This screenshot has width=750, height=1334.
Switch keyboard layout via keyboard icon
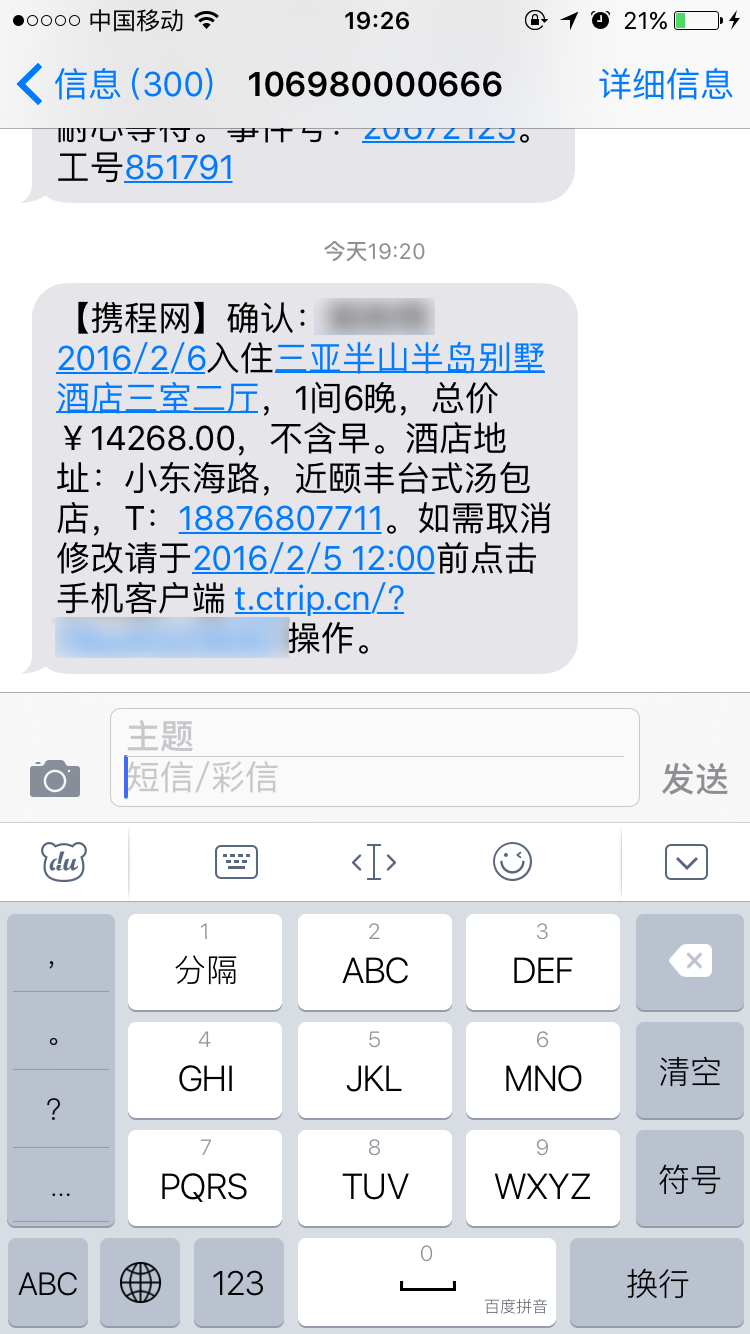[237, 862]
